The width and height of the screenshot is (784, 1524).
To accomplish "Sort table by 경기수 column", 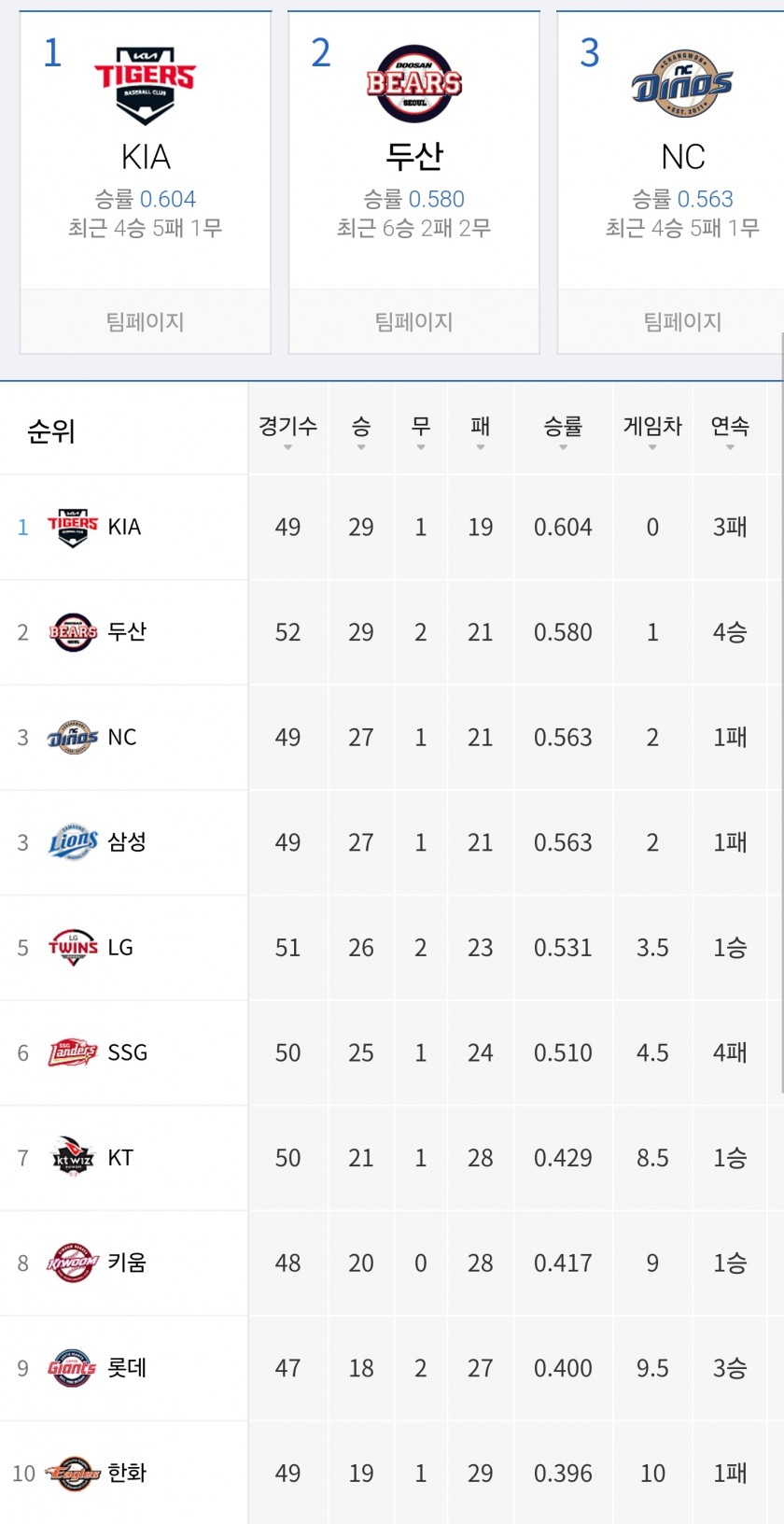I will [287, 430].
